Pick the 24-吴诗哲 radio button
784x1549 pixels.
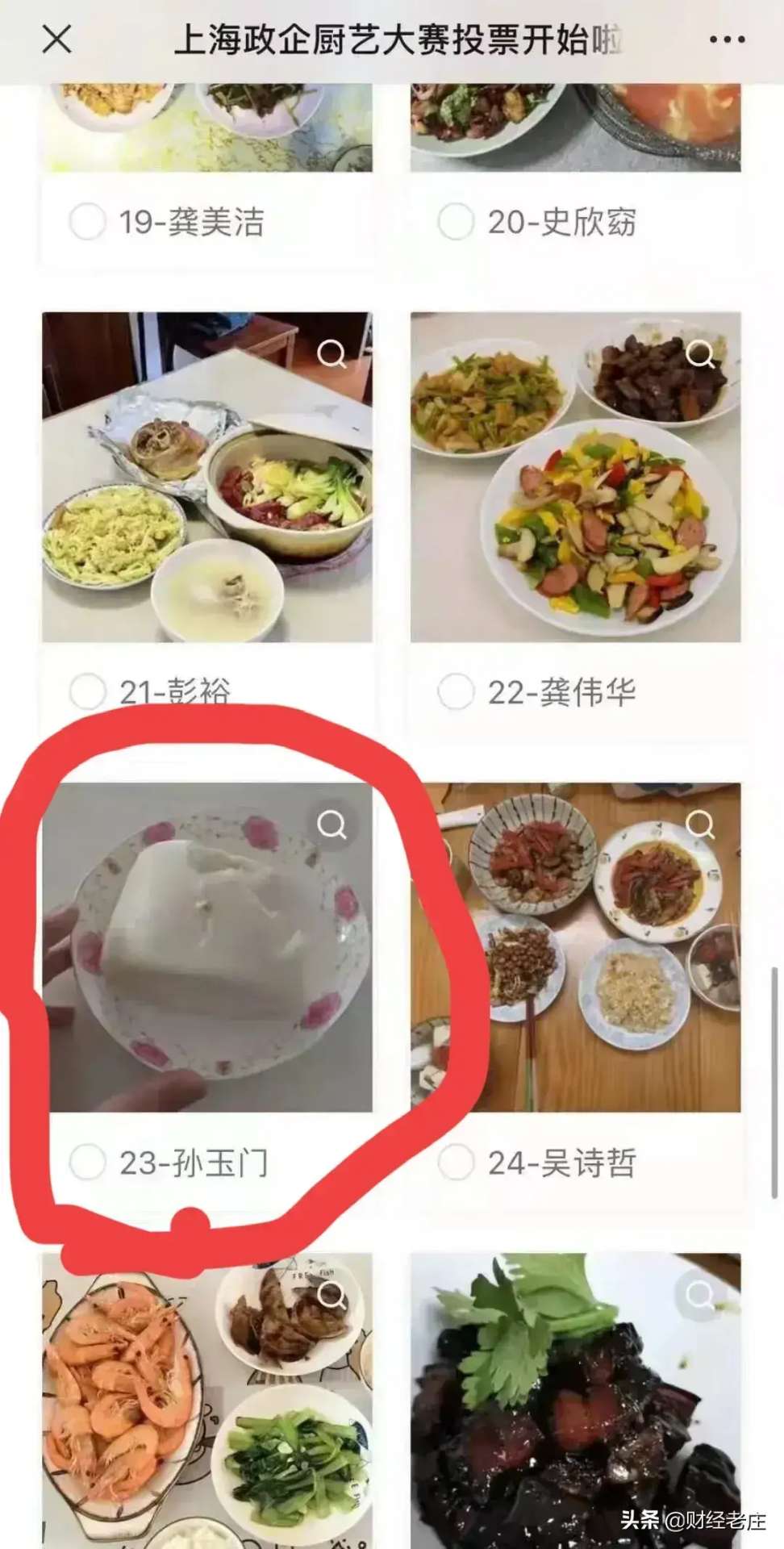[x=456, y=1162]
